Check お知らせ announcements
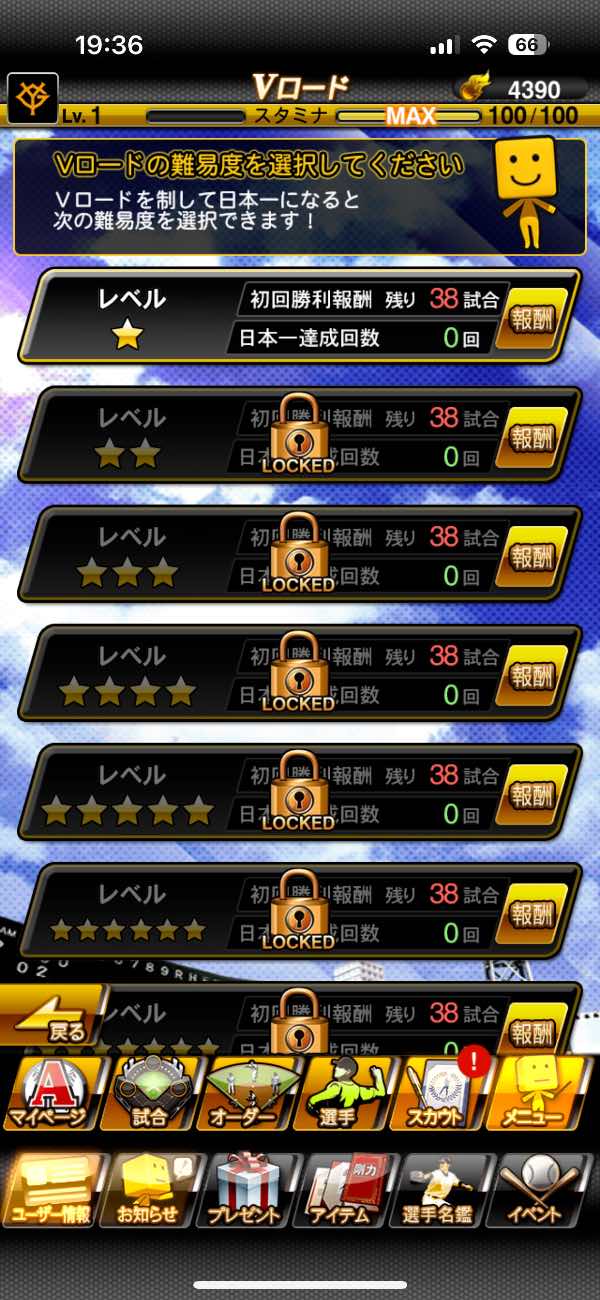Screen dimensions: 600x1300 point(150,1192)
